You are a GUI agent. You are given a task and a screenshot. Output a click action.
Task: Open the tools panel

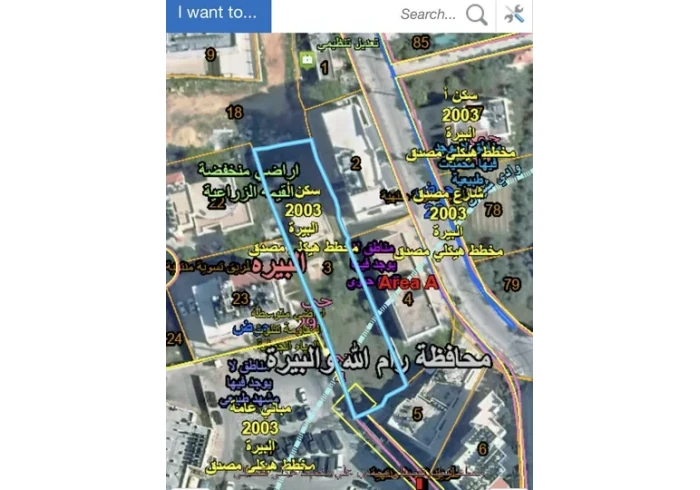pyautogui.click(x=514, y=15)
